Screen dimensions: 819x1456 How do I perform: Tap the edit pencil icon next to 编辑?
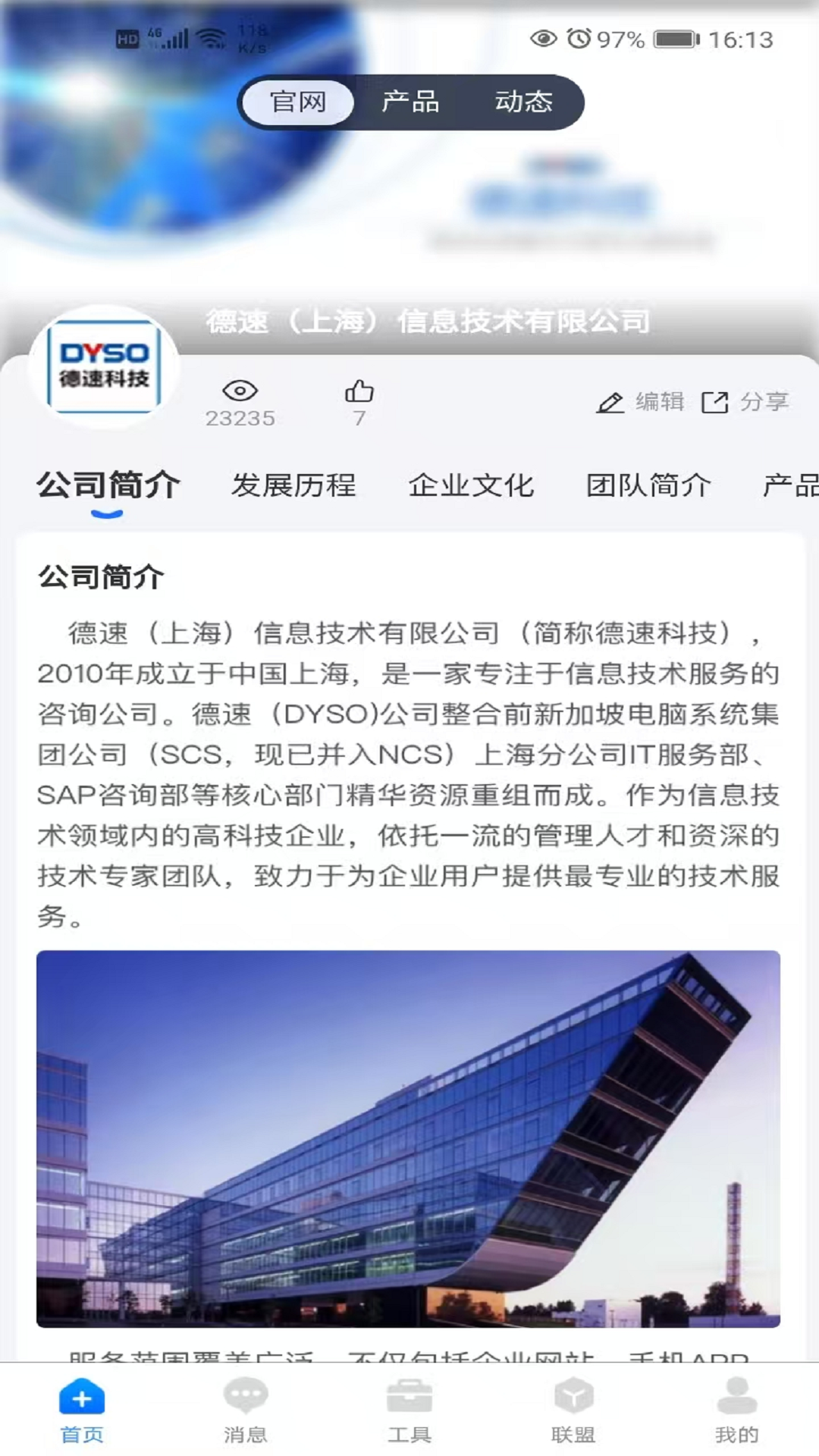pyautogui.click(x=611, y=402)
